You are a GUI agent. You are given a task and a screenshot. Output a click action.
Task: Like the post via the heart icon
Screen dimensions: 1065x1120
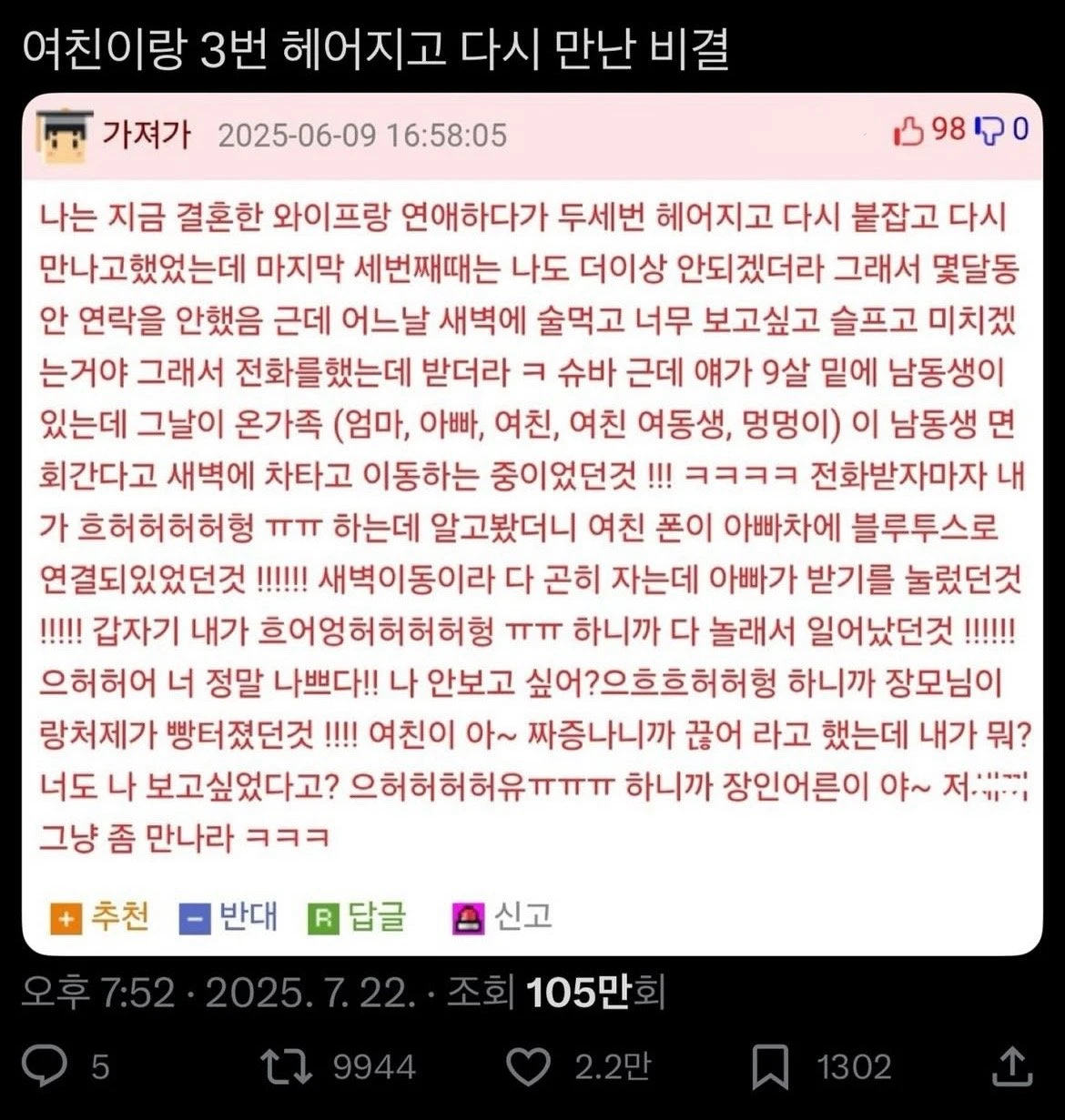528,1066
